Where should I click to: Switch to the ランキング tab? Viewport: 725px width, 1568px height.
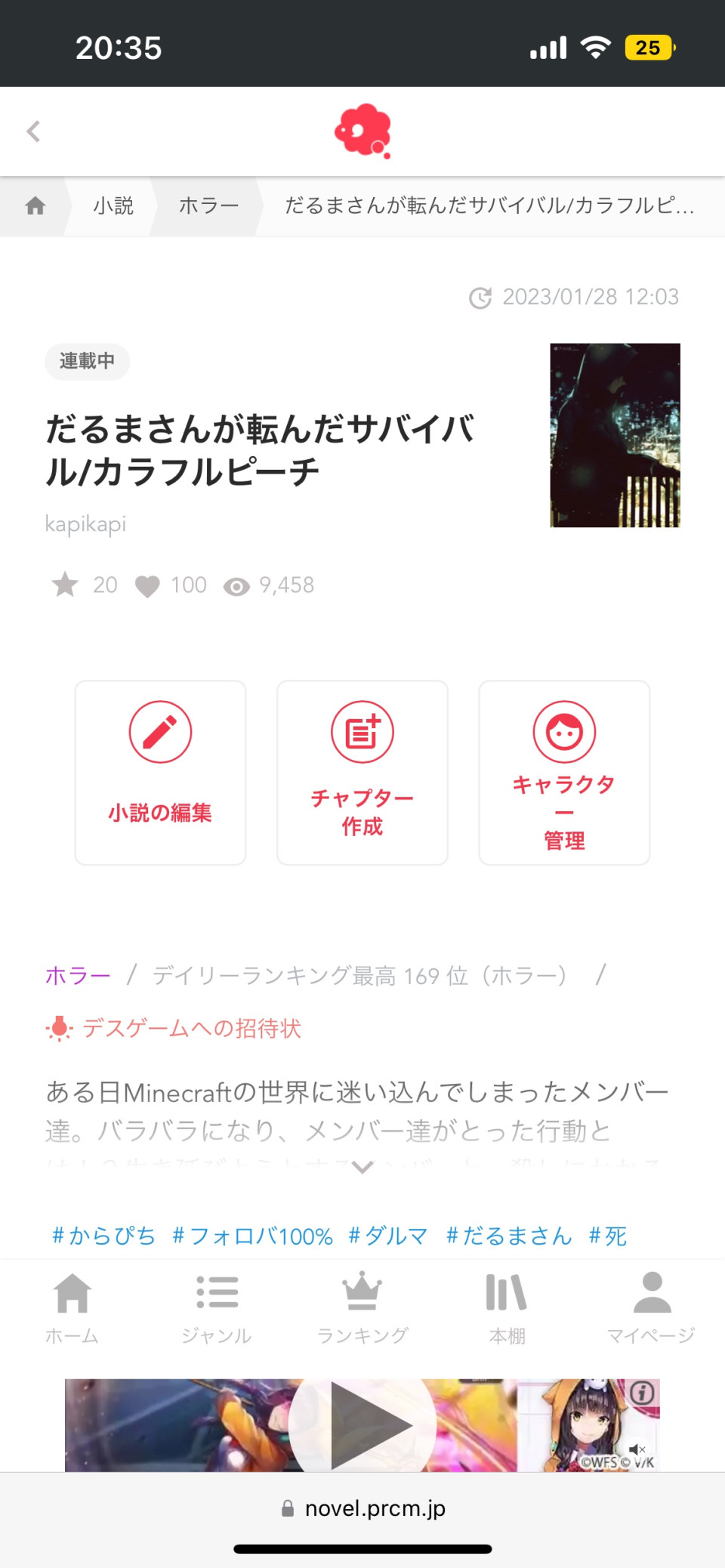(362, 1308)
